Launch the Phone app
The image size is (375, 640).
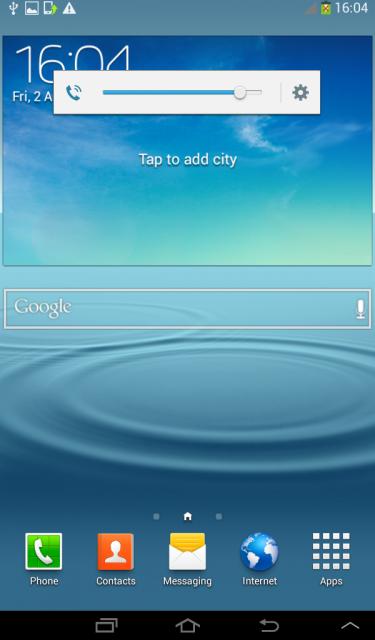[x=44, y=559]
